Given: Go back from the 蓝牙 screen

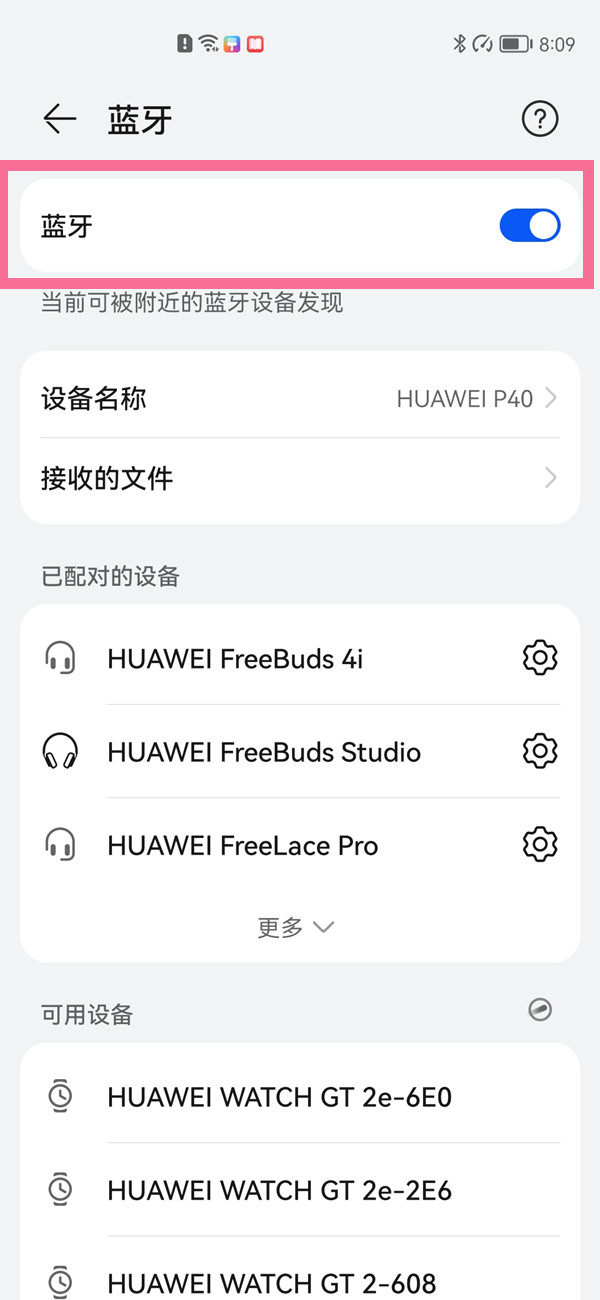Looking at the screenshot, I should (x=60, y=120).
